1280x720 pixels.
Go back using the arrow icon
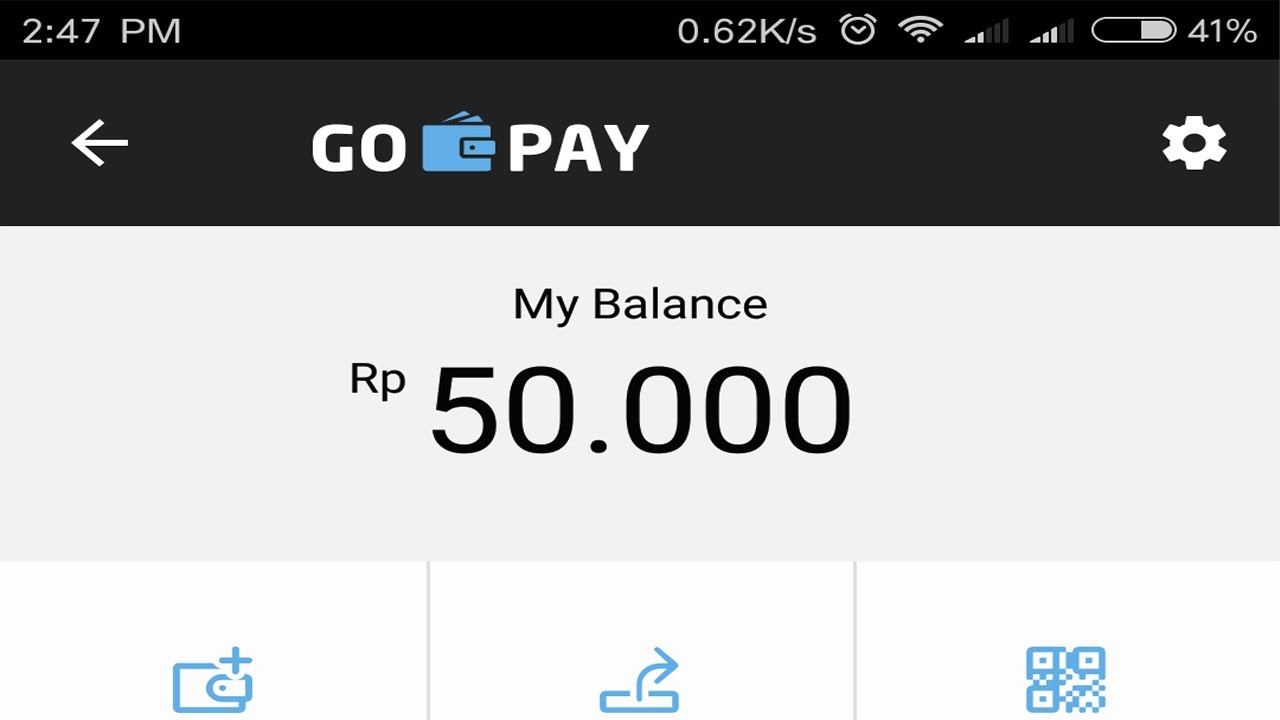[100, 143]
